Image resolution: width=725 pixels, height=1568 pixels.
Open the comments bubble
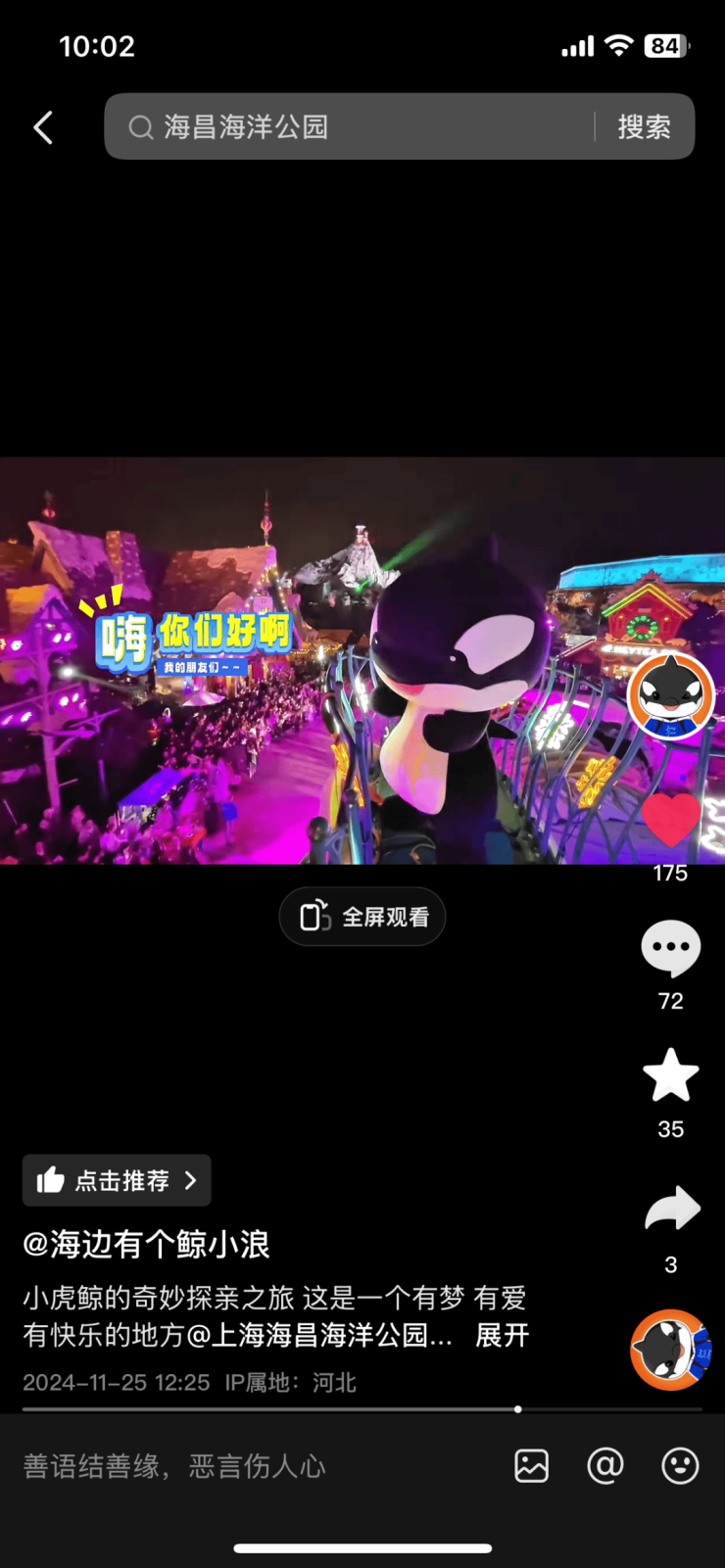pyautogui.click(x=670, y=948)
